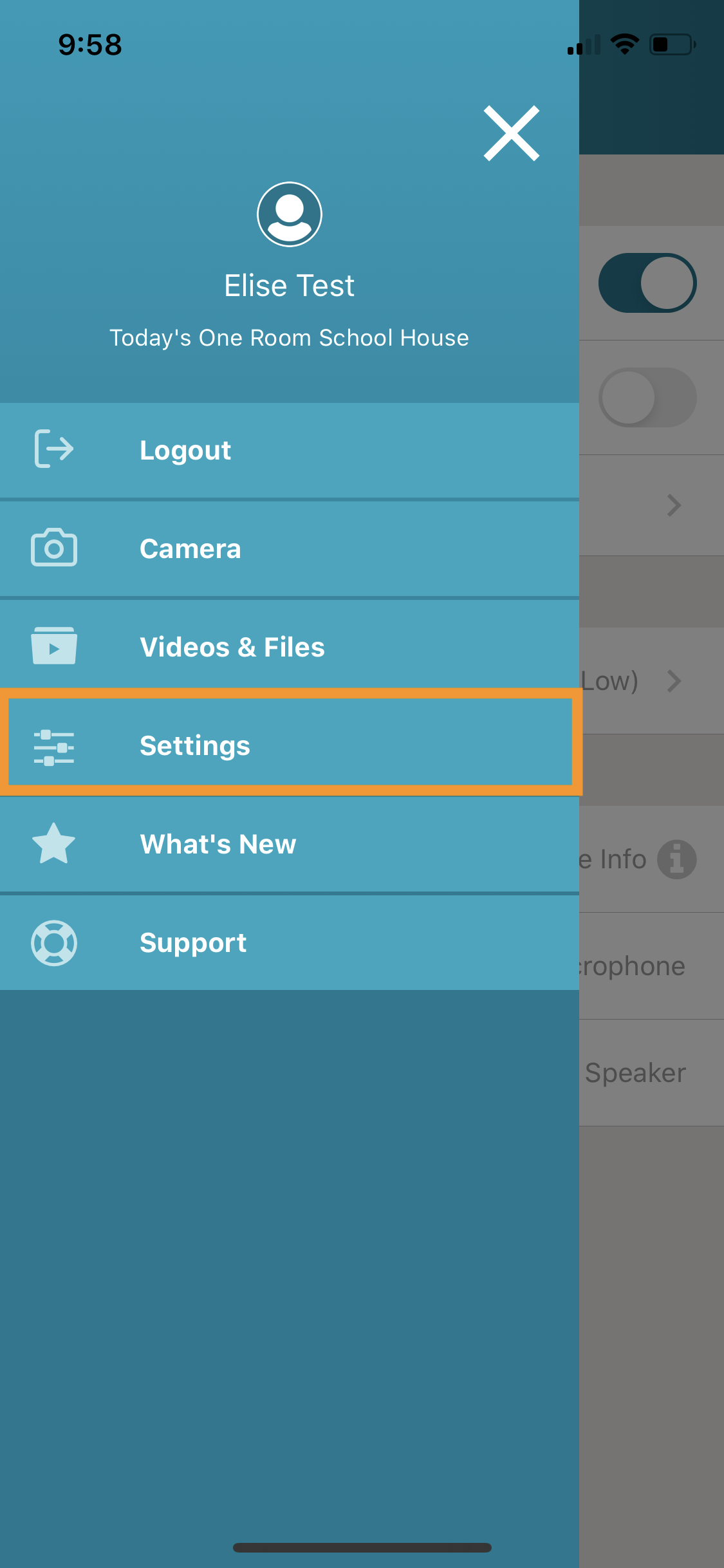Screen dimensions: 724x1568
Task: Tap the Support lifebuoy icon
Action: coord(54,942)
